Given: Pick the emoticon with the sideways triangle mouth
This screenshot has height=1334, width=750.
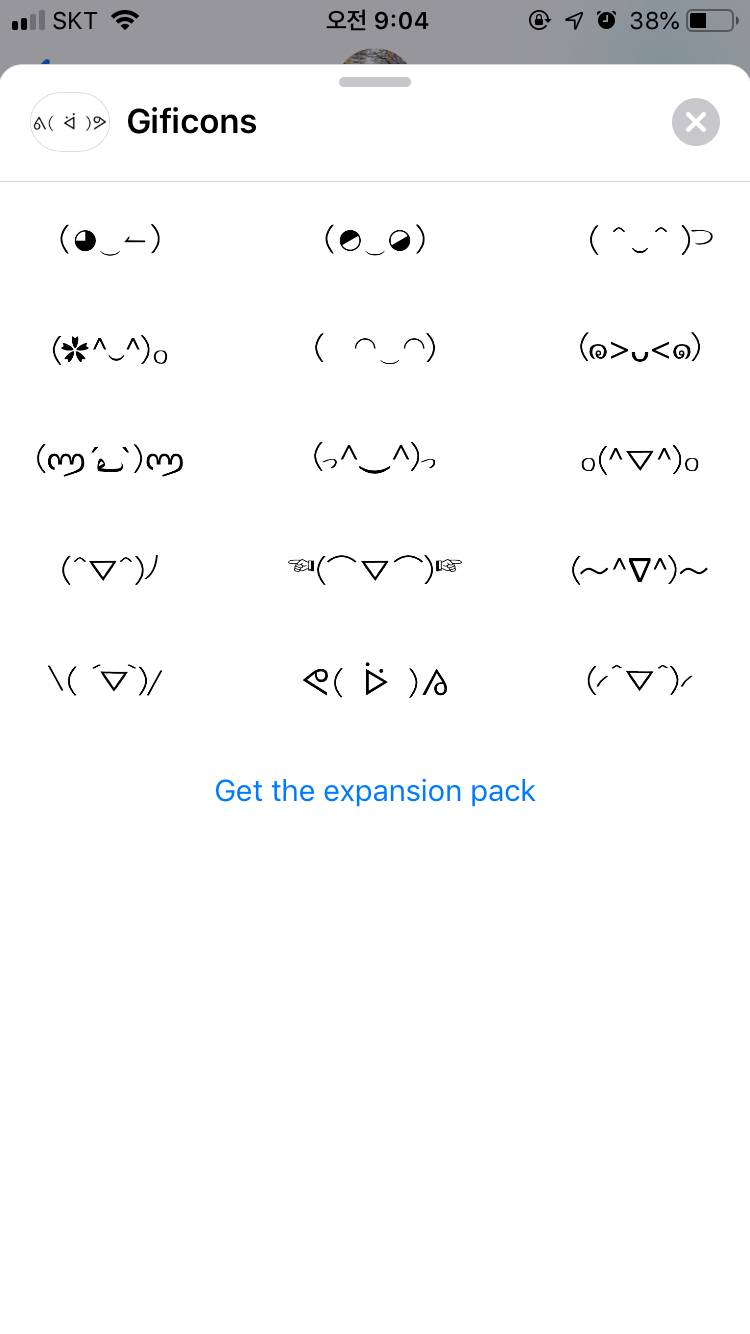Looking at the screenshot, I should coord(375,681).
